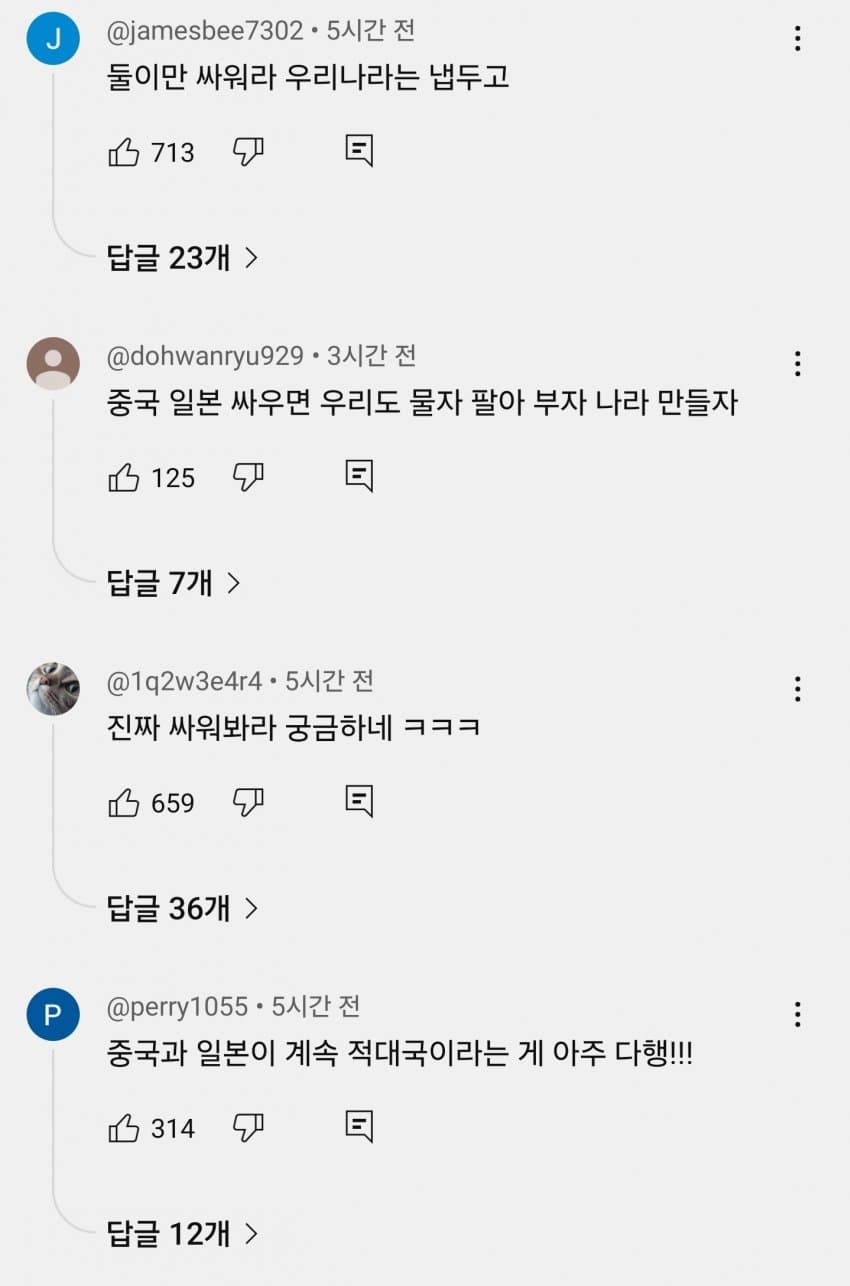Like the comment by @jamesbee7302
Image resolution: width=850 pixels, height=1286 pixels.
click(124, 152)
